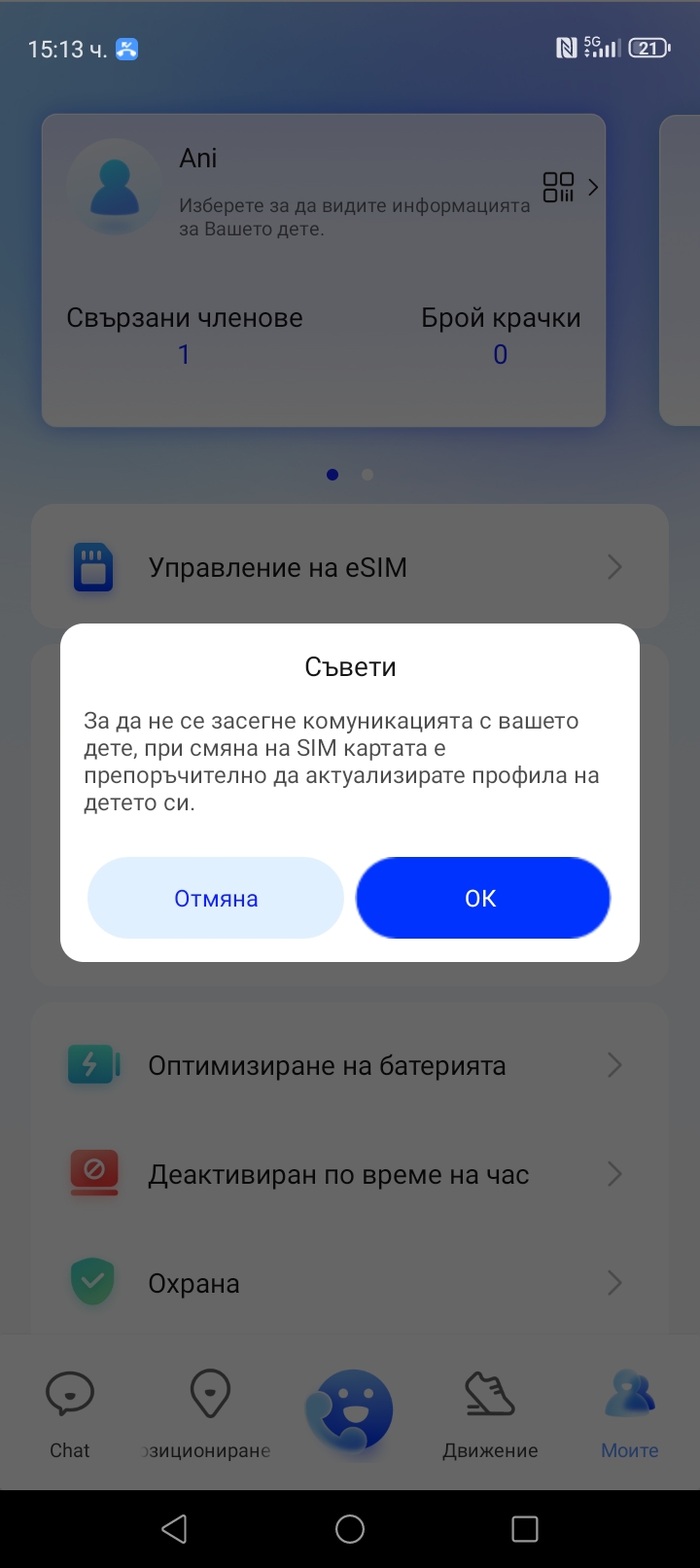The width and height of the screenshot is (700, 1568).
Task: Switch to the Chat tab
Action: 70,1413
